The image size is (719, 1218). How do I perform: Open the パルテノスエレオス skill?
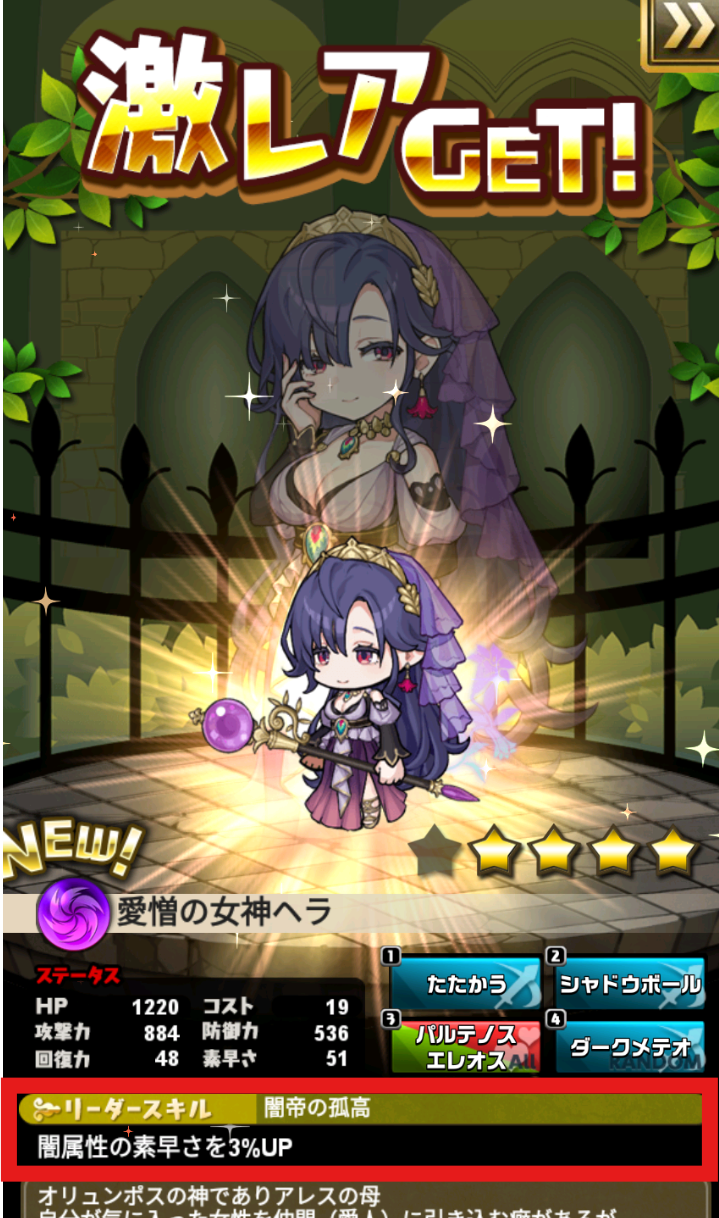coord(465,1046)
